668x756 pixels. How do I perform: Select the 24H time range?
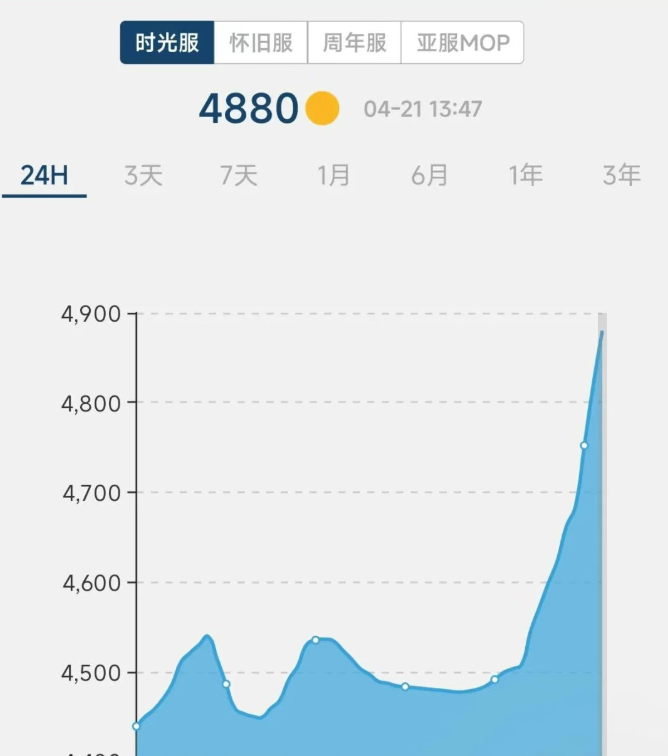(44, 175)
